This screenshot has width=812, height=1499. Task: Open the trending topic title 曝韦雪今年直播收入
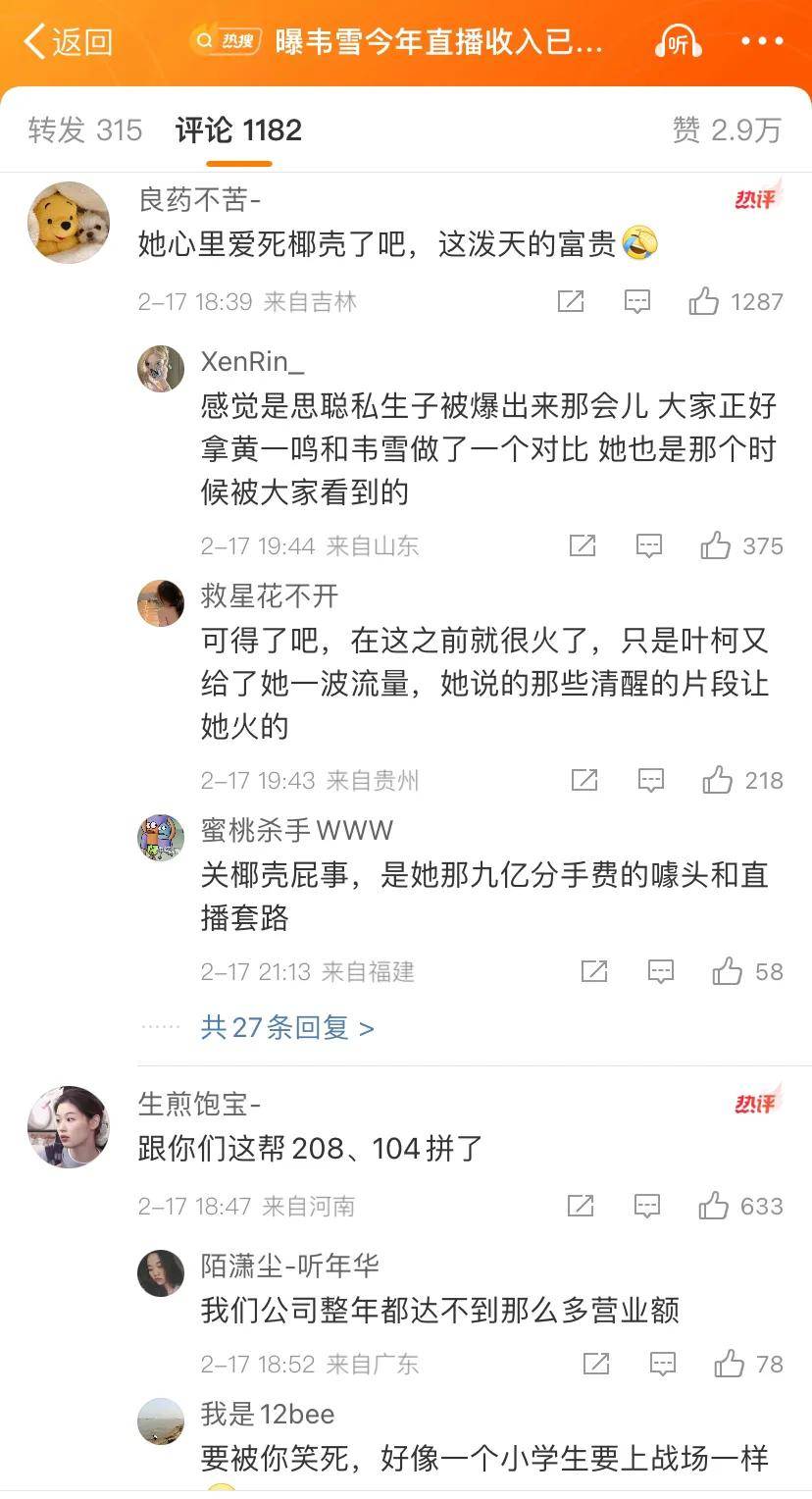pos(438,42)
